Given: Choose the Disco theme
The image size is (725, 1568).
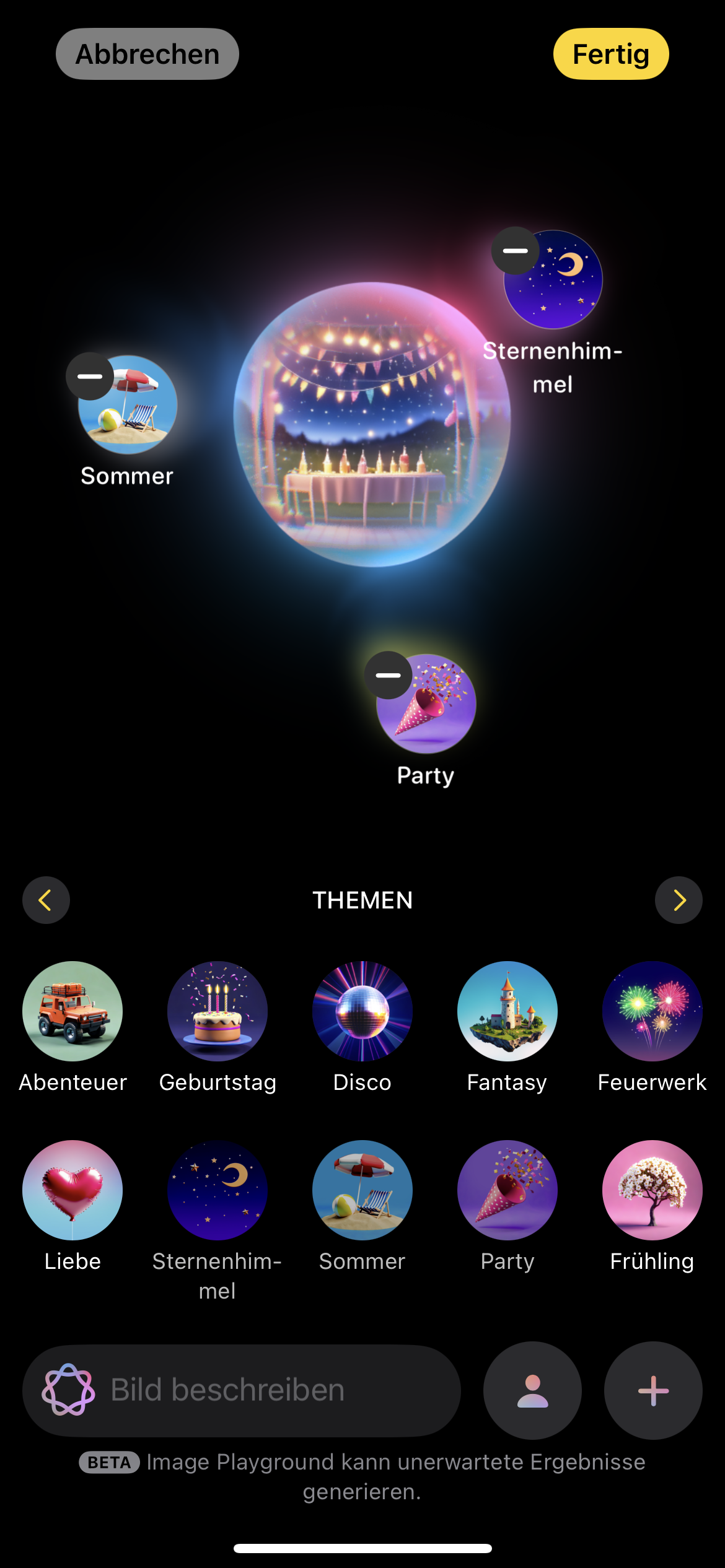Looking at the screenshot, I should point(362,1011).
